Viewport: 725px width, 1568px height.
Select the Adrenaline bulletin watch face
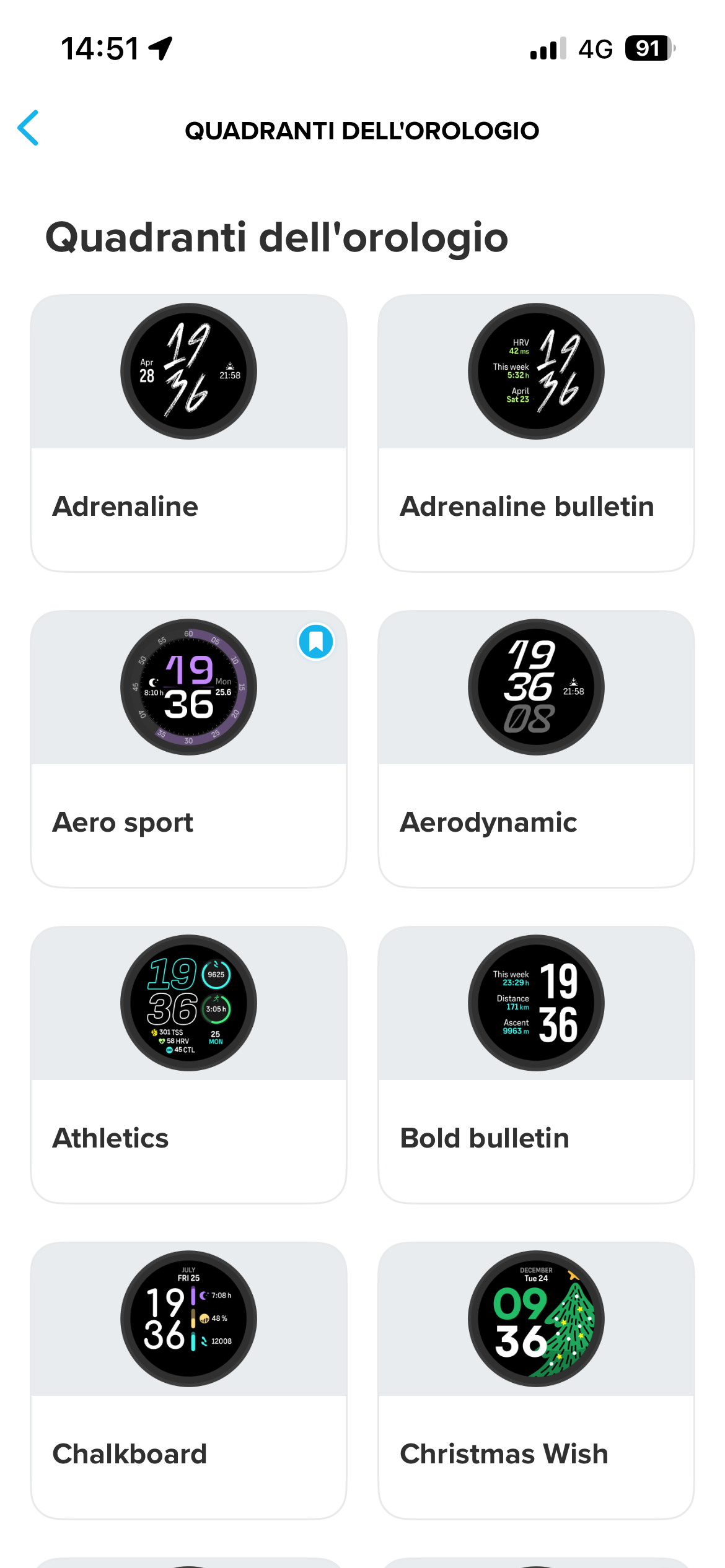tap(536, 432)
